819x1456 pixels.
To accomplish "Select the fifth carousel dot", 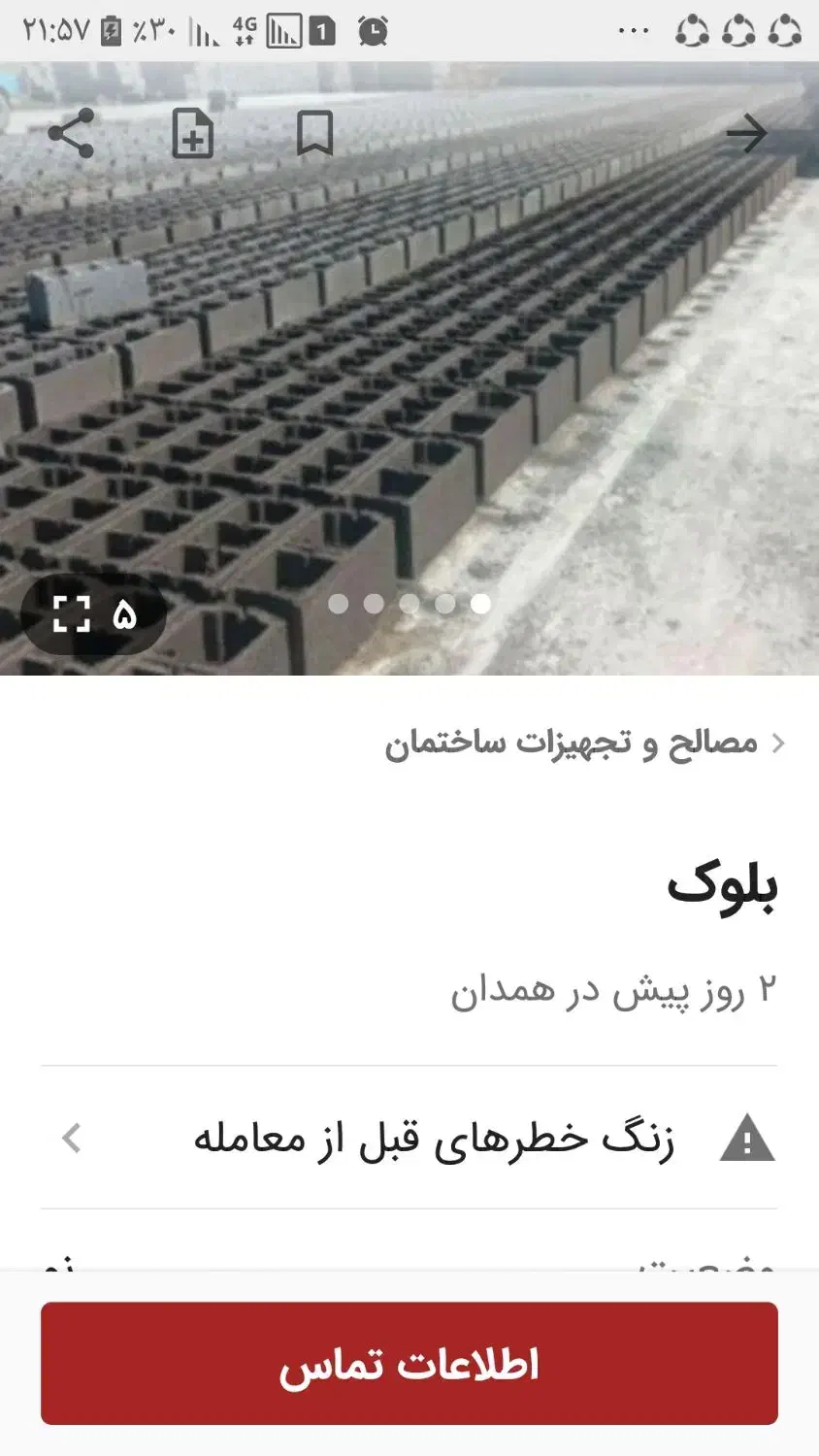I will 479,604.
